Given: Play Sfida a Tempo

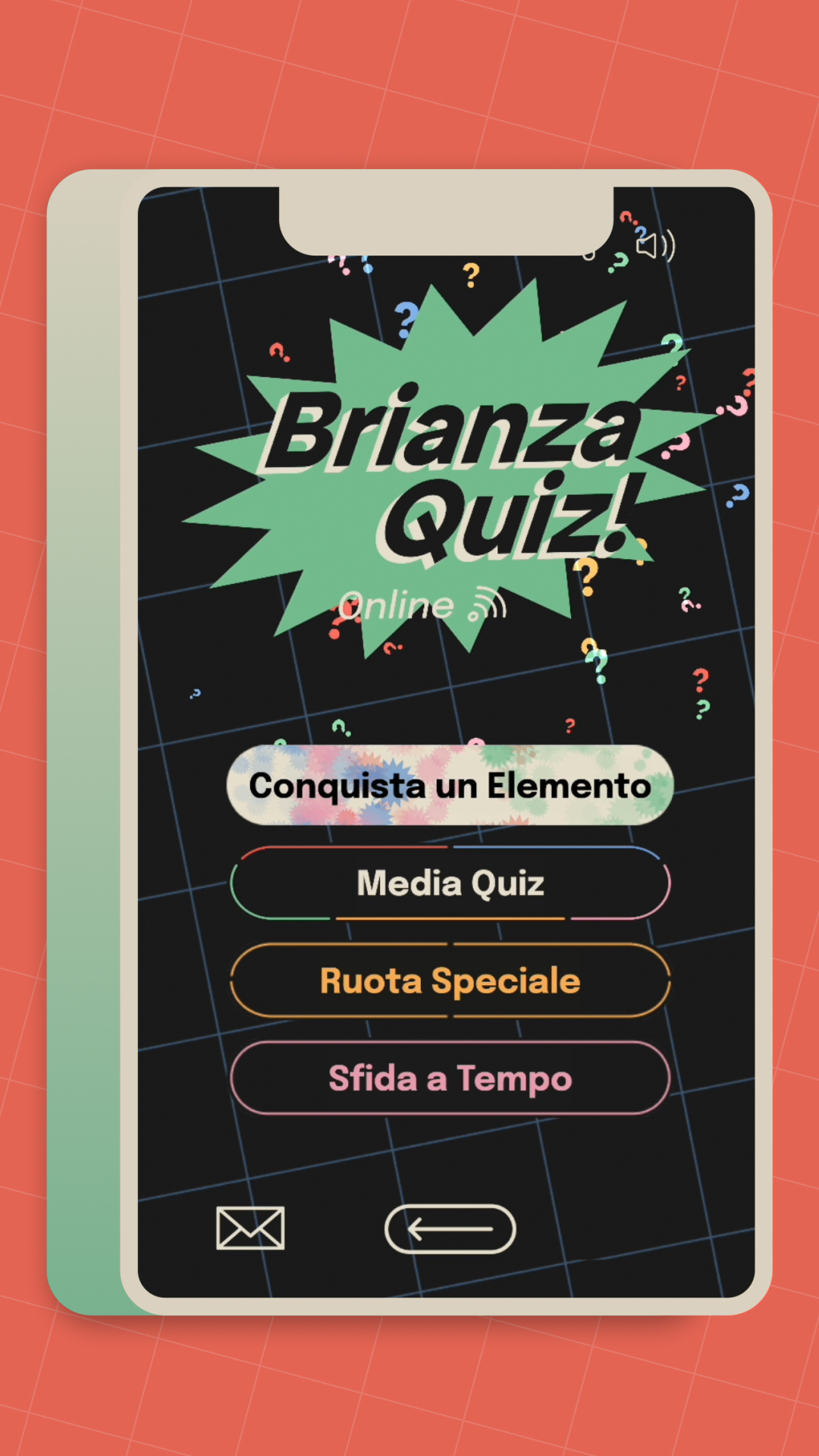Looking at the screenshot, I should pos(450,1078).
